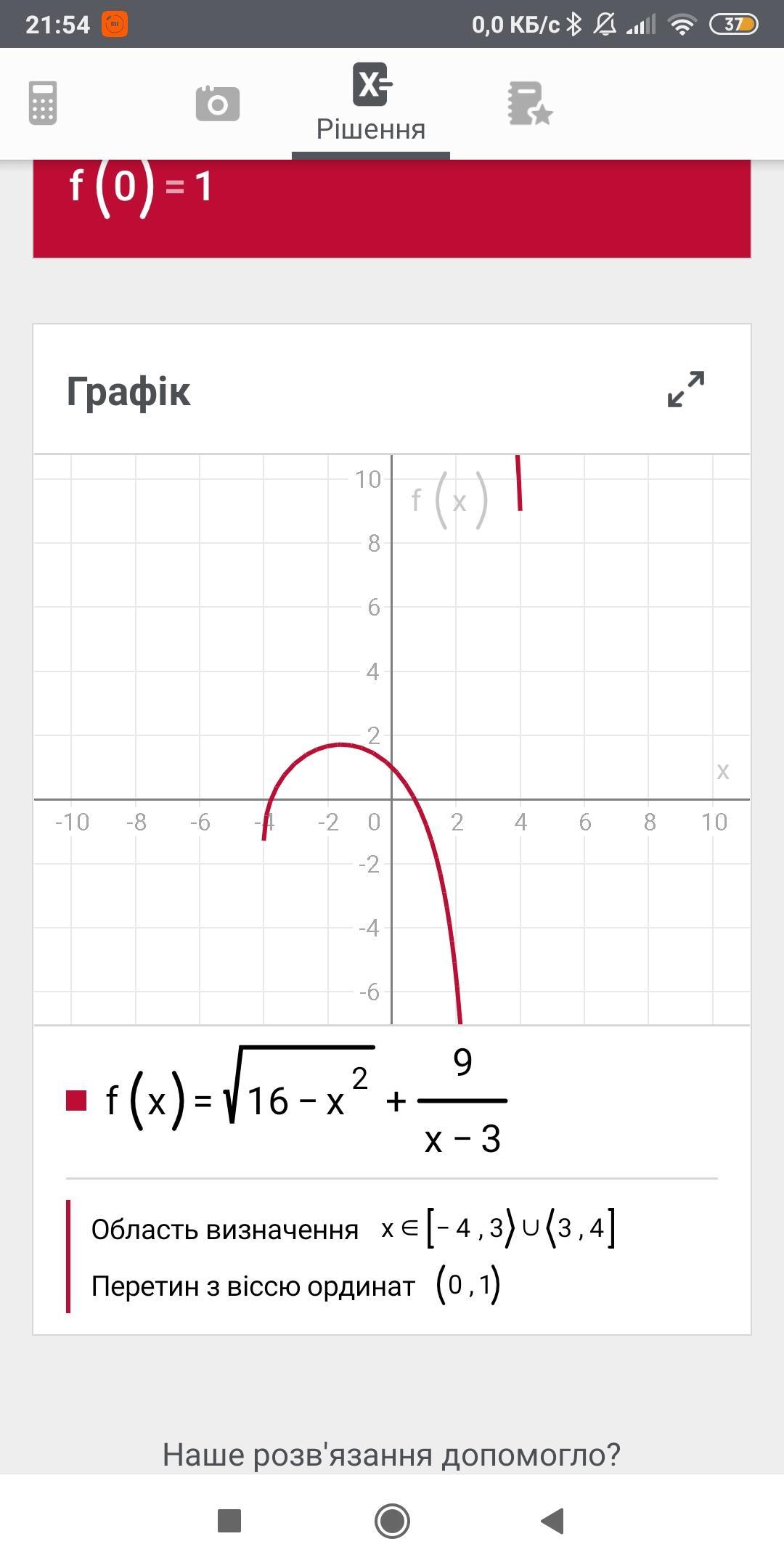Open the bookmarks notebook tab
Screen dimensions: 784x1568
(x=530, y=104)
